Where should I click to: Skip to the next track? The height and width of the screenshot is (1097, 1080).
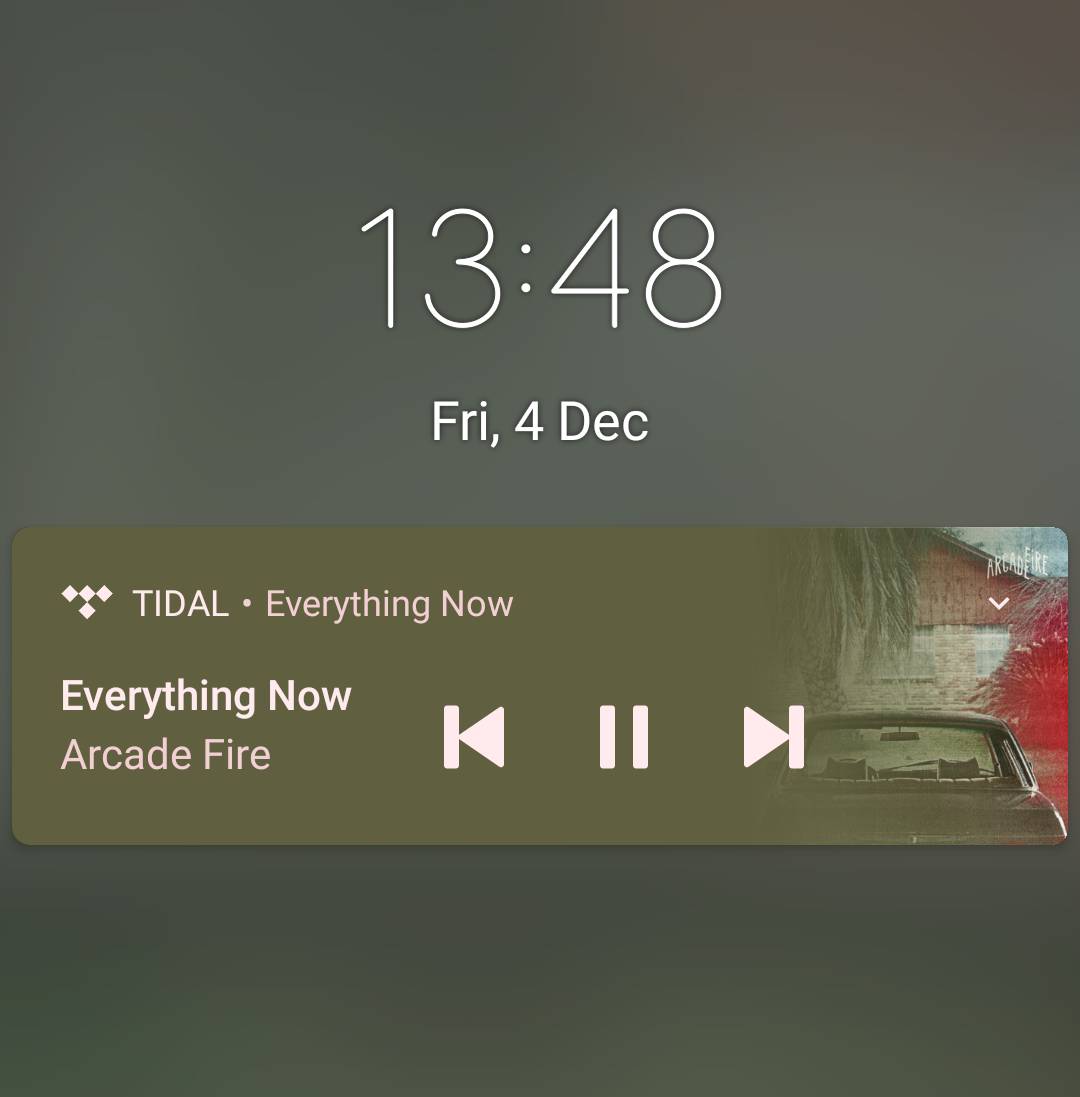(x=773, y=737)
